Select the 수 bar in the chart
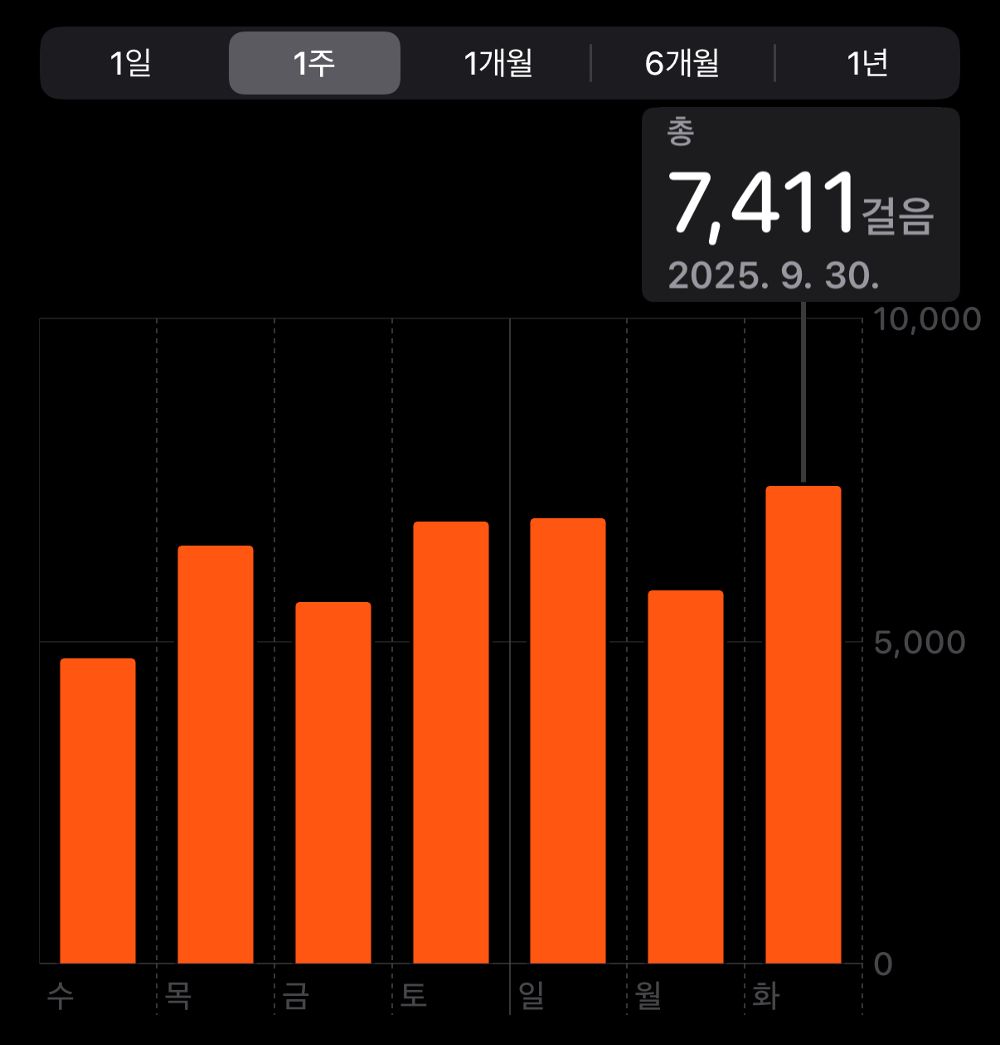The height and width of the screenshot is (1045, 1000). coord(97,810)
